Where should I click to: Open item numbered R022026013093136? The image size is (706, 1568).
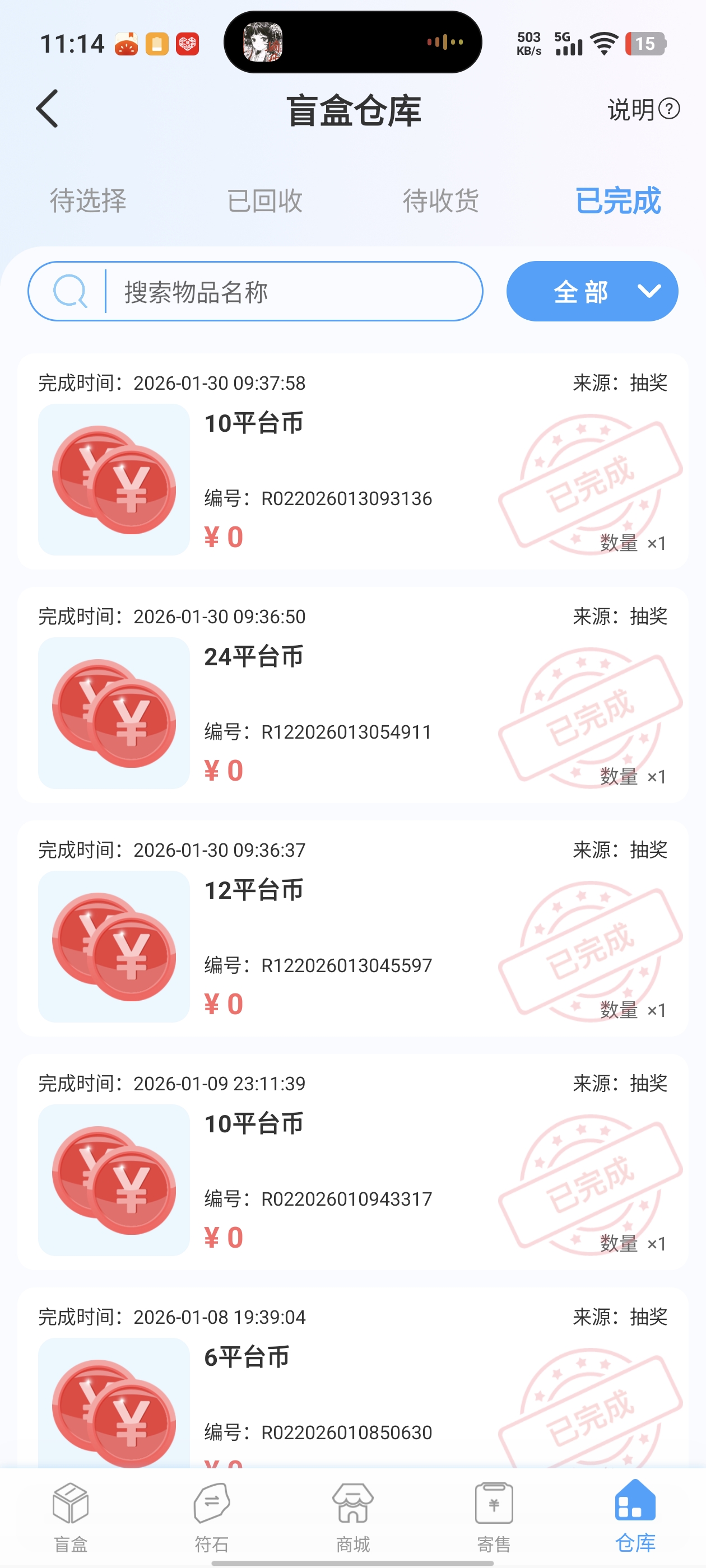tap(352, 463)
